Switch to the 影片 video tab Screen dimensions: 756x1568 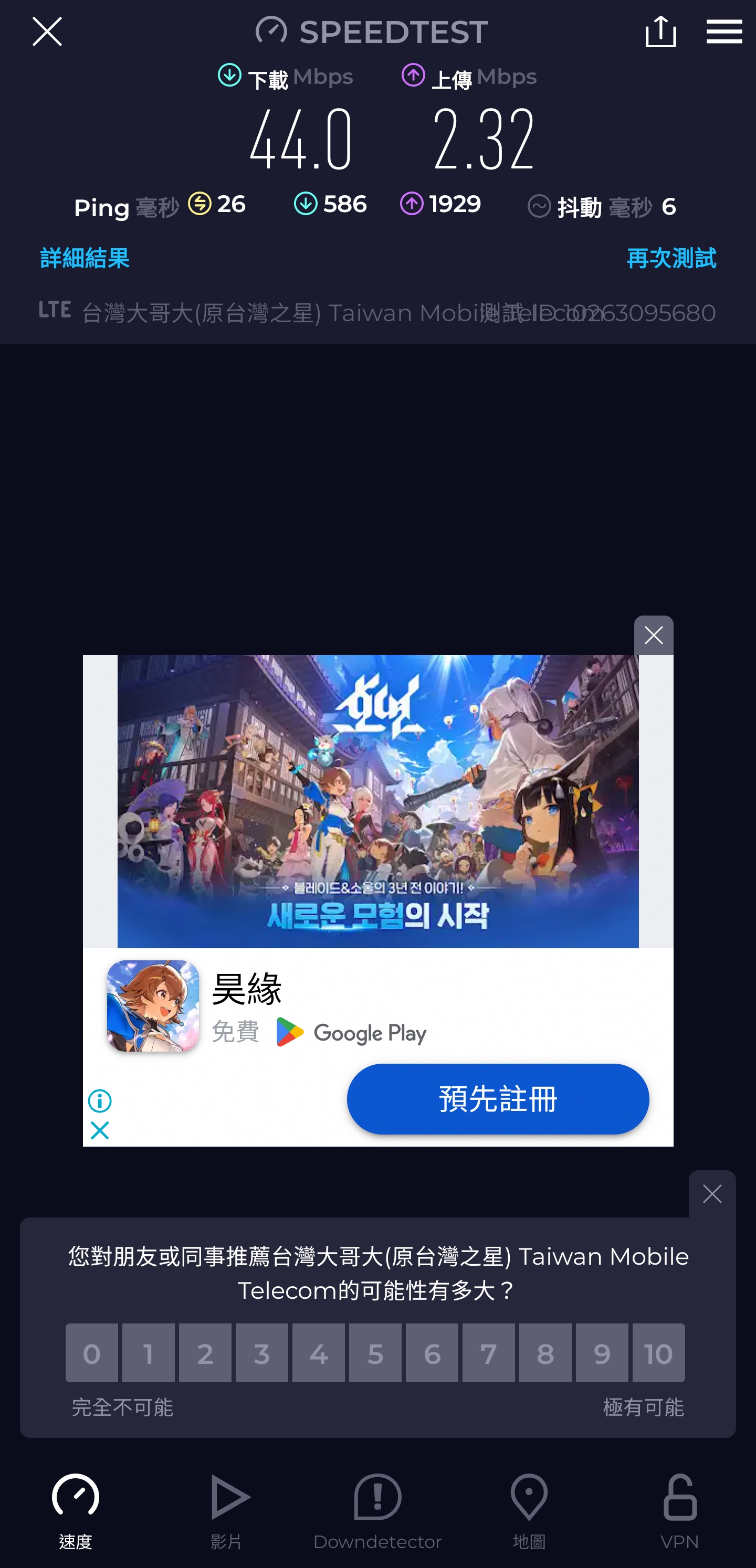(x=227, y=1511)
